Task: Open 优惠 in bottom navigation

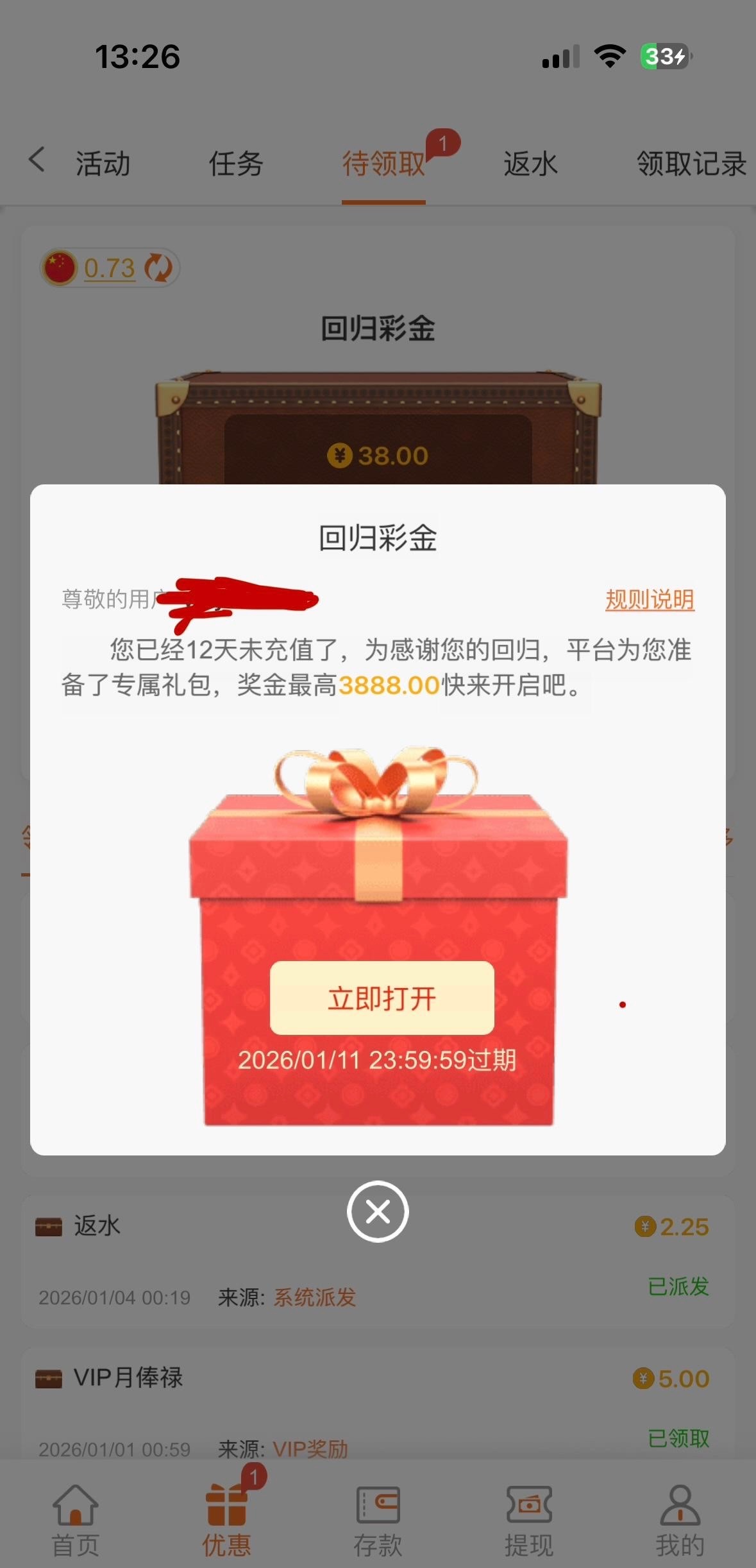Action: point(226,1521)
